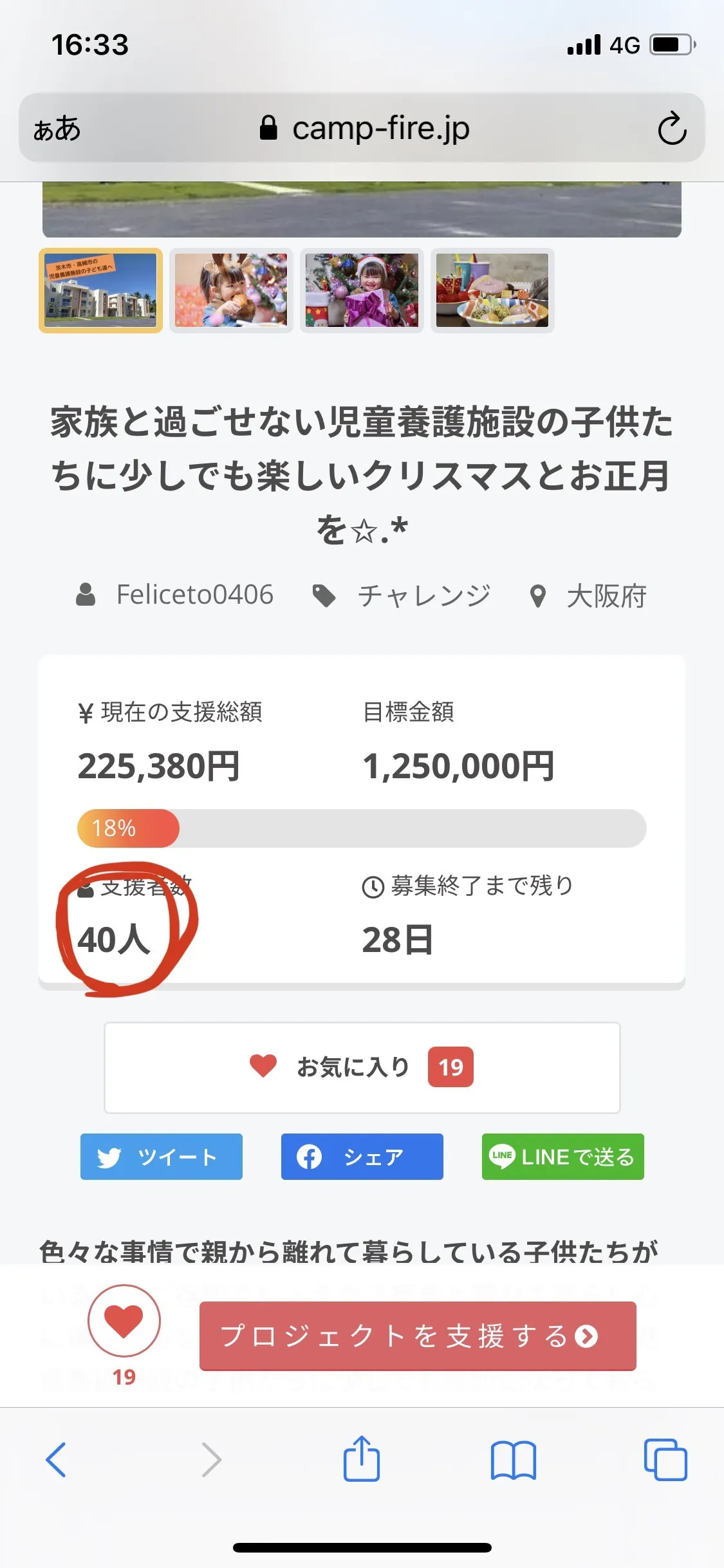View projects located in 大阪府
This screenshot has height=1568, width=724.
[x=606, y=596]
